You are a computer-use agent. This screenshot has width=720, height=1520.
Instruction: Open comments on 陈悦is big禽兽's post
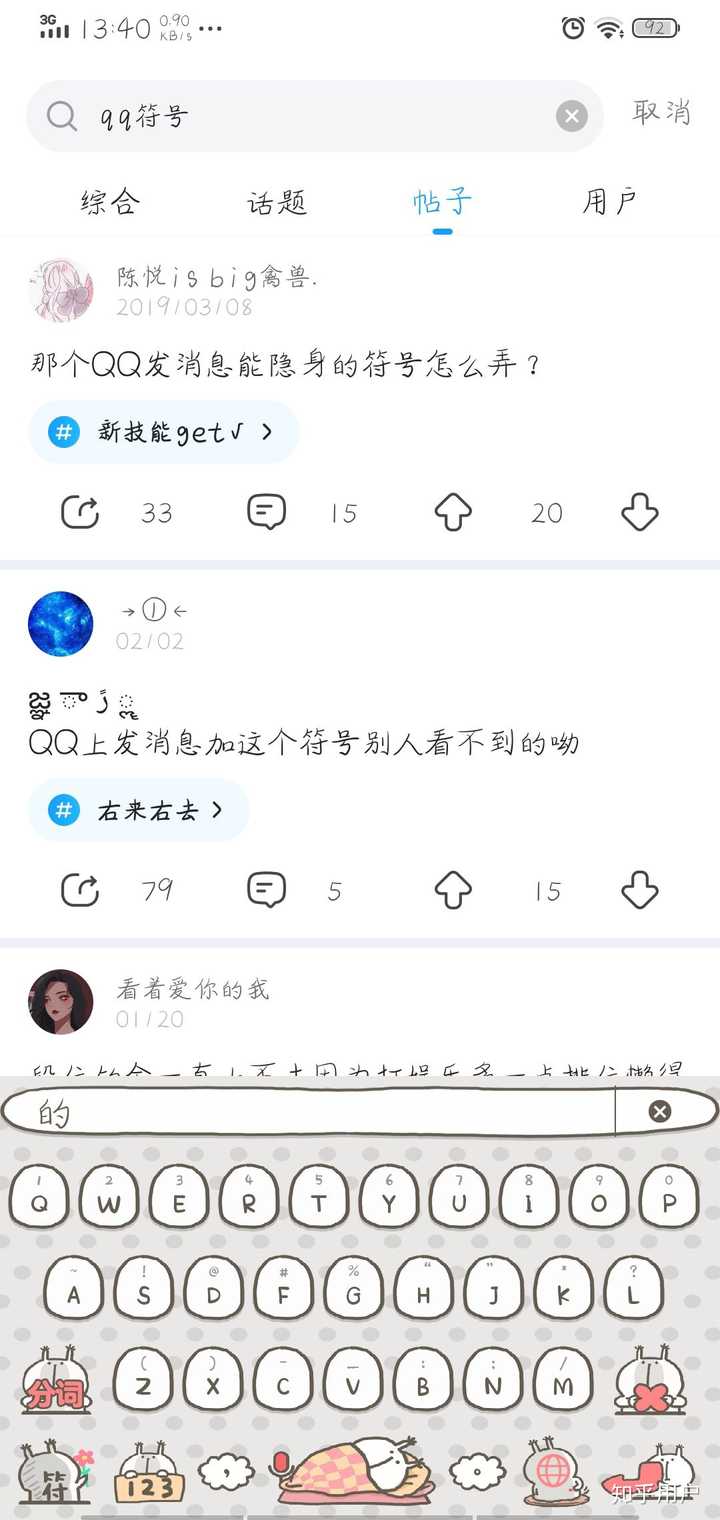(x=266, y=513)
